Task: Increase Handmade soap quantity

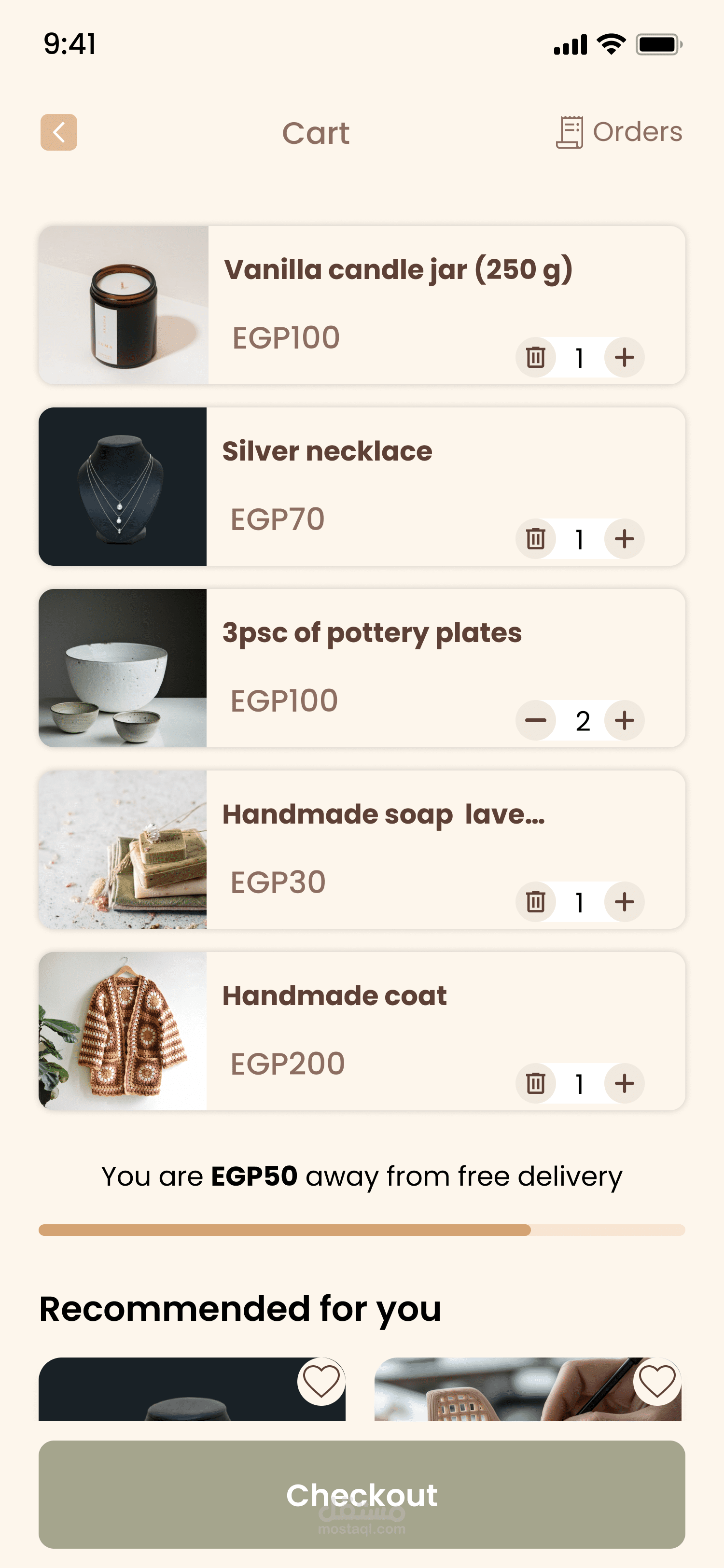Action: pyautogui.click(x=624, y=902)
